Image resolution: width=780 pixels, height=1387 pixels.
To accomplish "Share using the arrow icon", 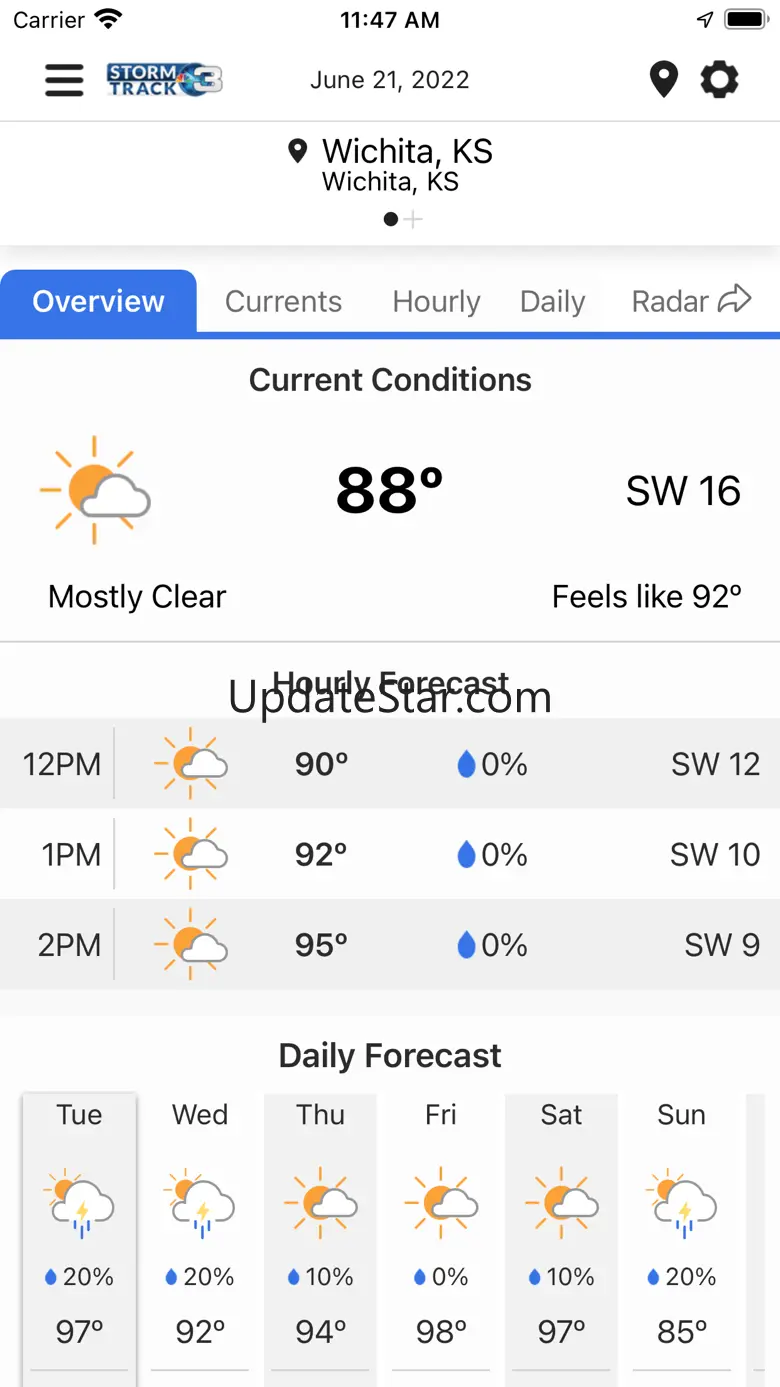I will [735, 299].
